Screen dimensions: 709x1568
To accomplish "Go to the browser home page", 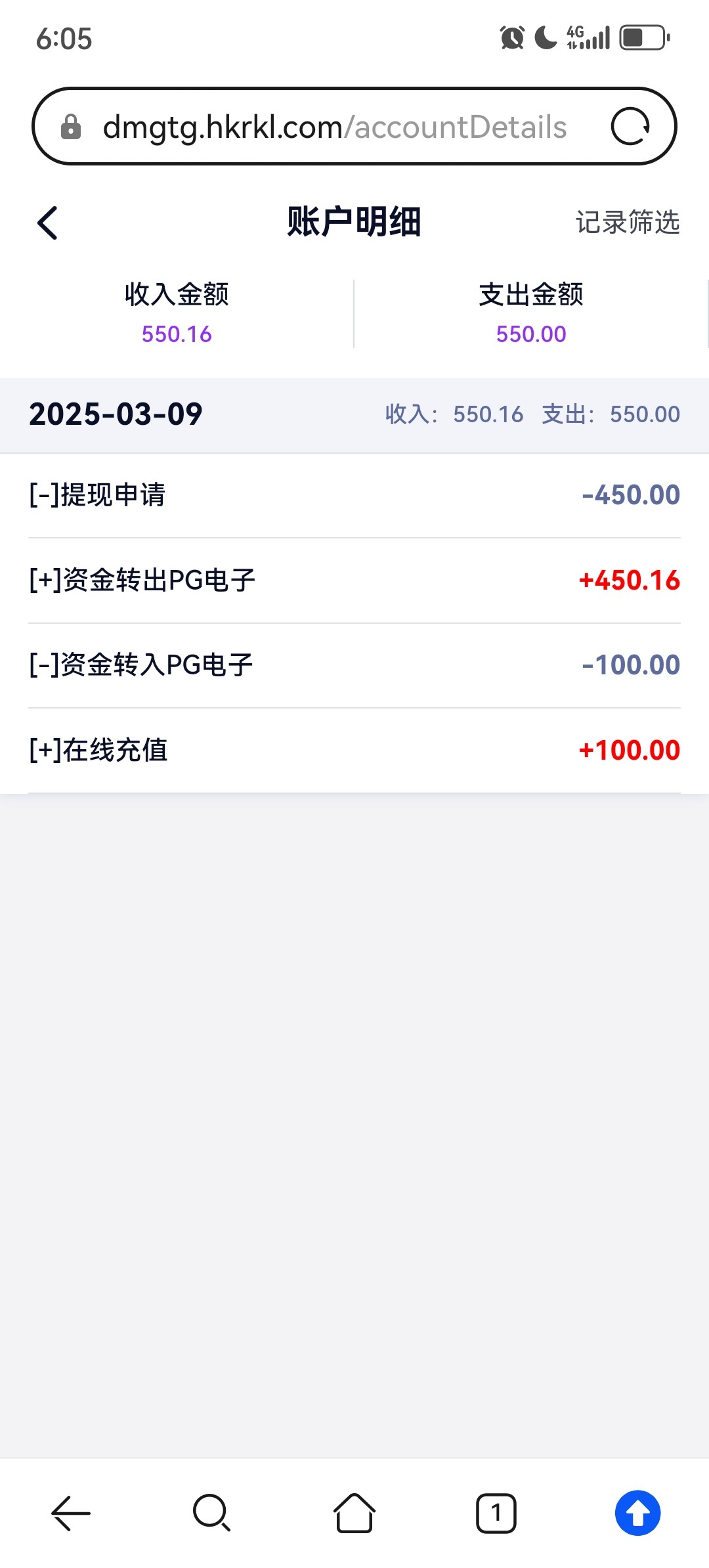I will click(354, 1513).
